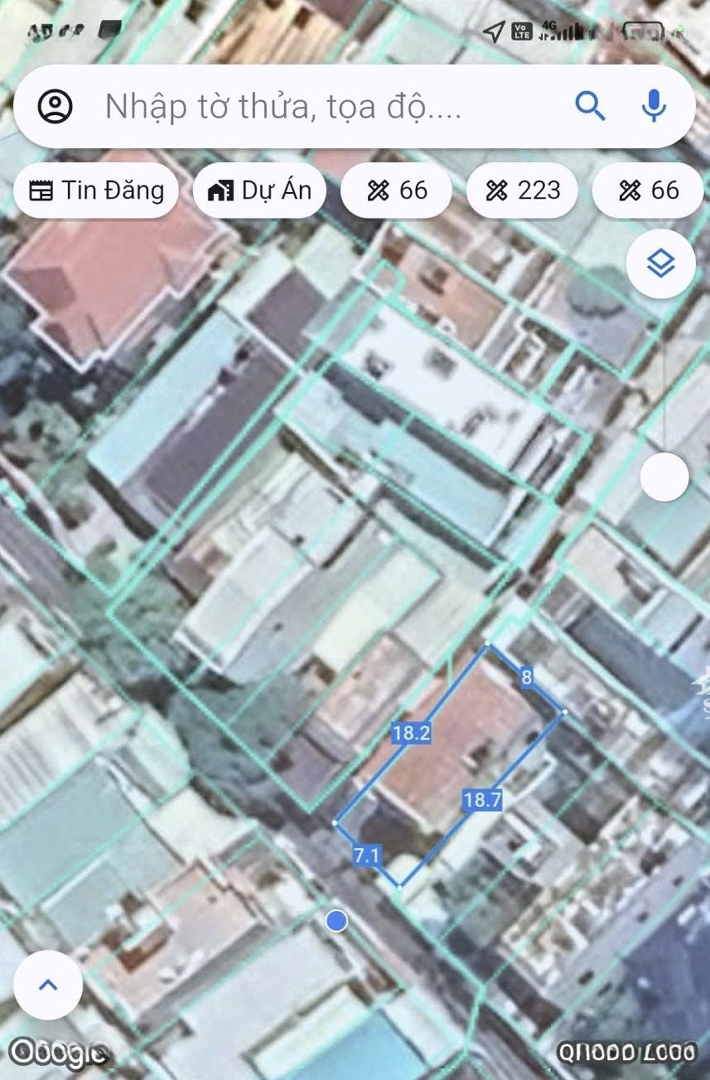The height and width of the screenshot is (1080, 710).
Task: Tap the parcel search input field
Action: coord(300,106)
